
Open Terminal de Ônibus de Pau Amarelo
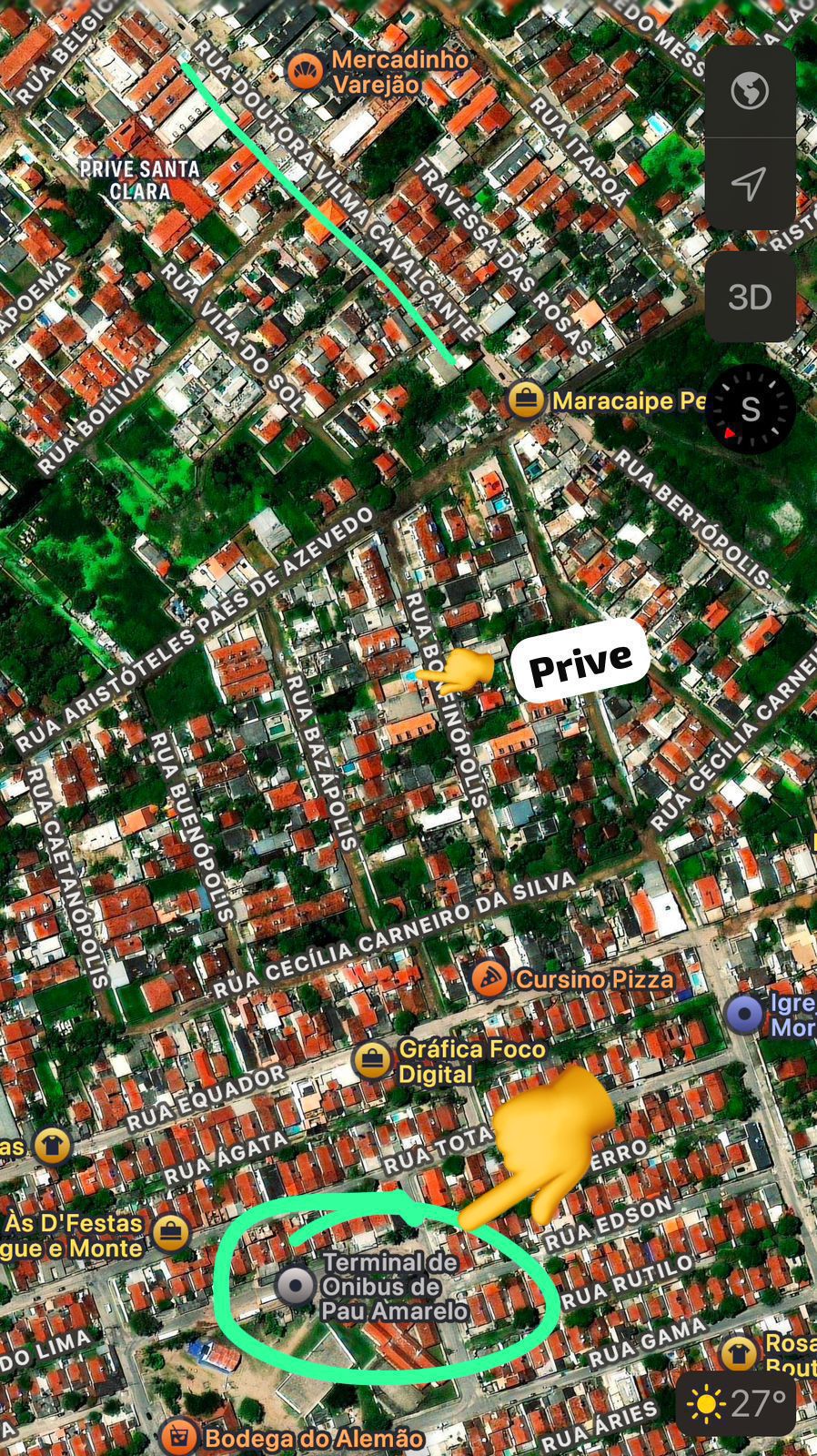pos(295,1285)
